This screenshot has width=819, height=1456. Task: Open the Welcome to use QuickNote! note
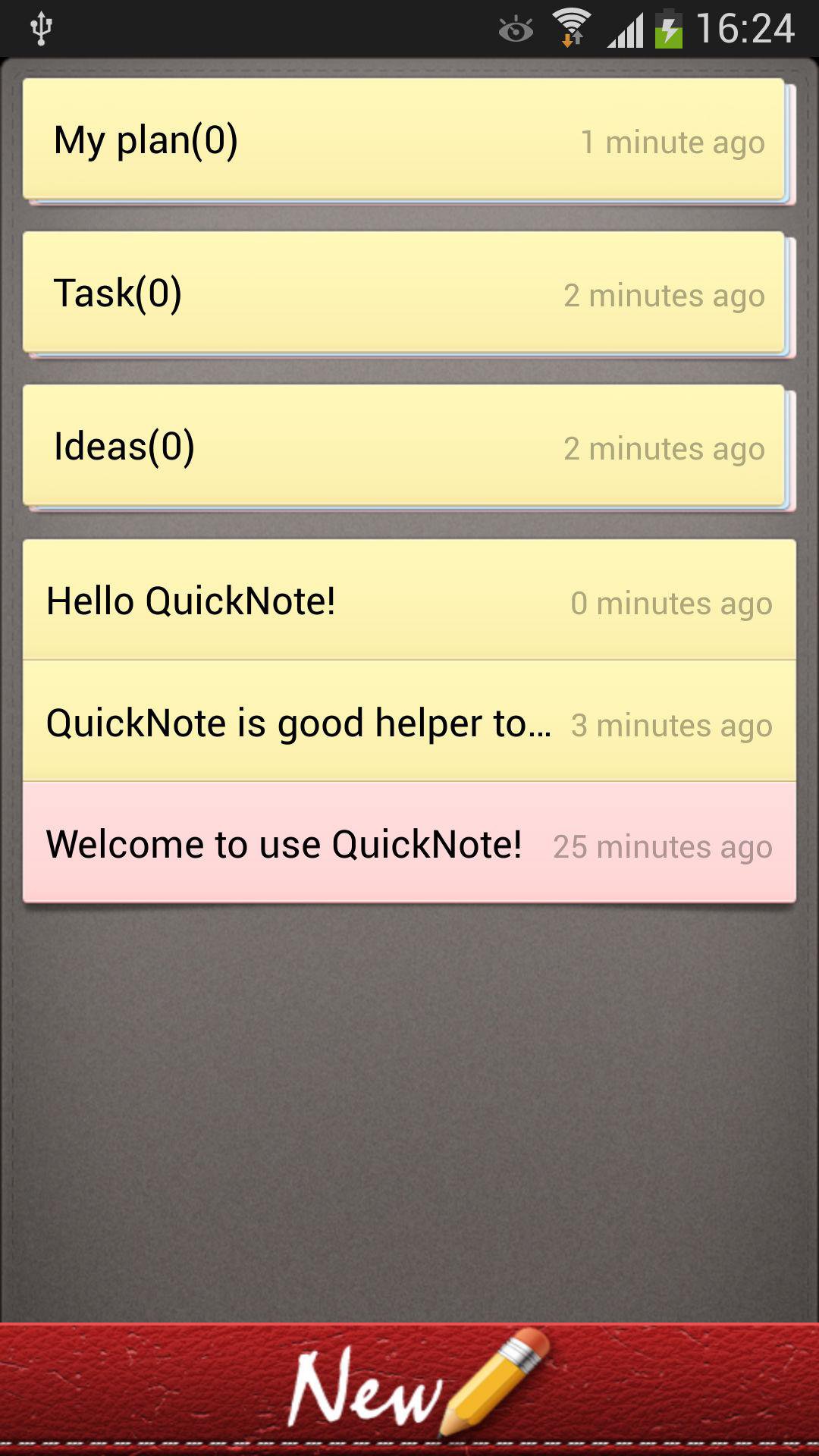click(x=409, y=844)
